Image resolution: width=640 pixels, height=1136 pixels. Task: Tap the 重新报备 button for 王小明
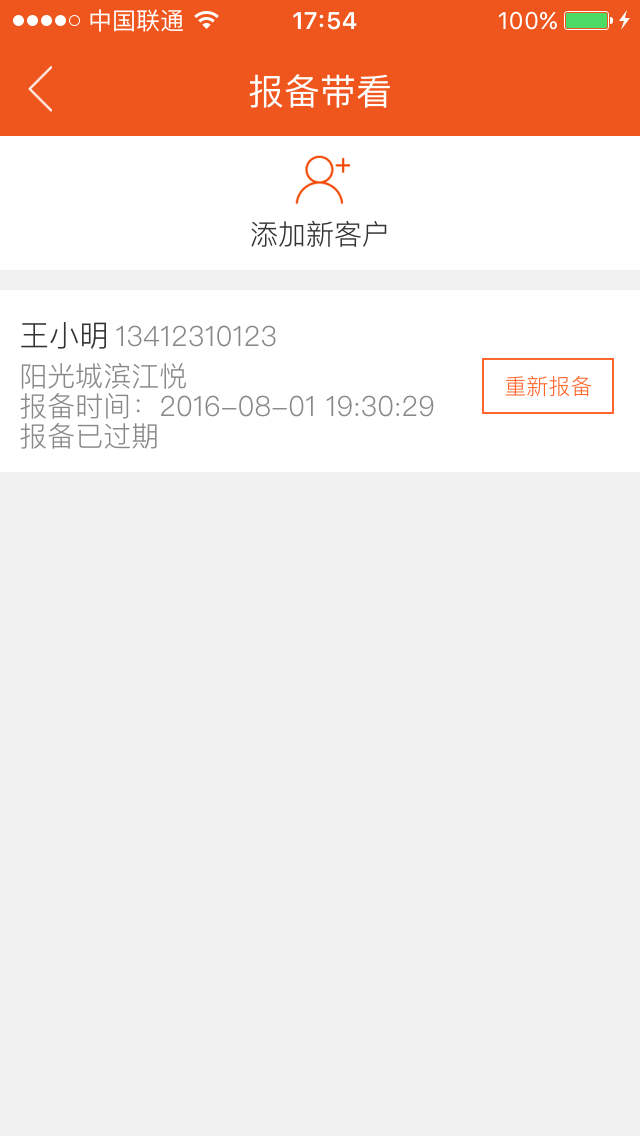coord(548,386)
